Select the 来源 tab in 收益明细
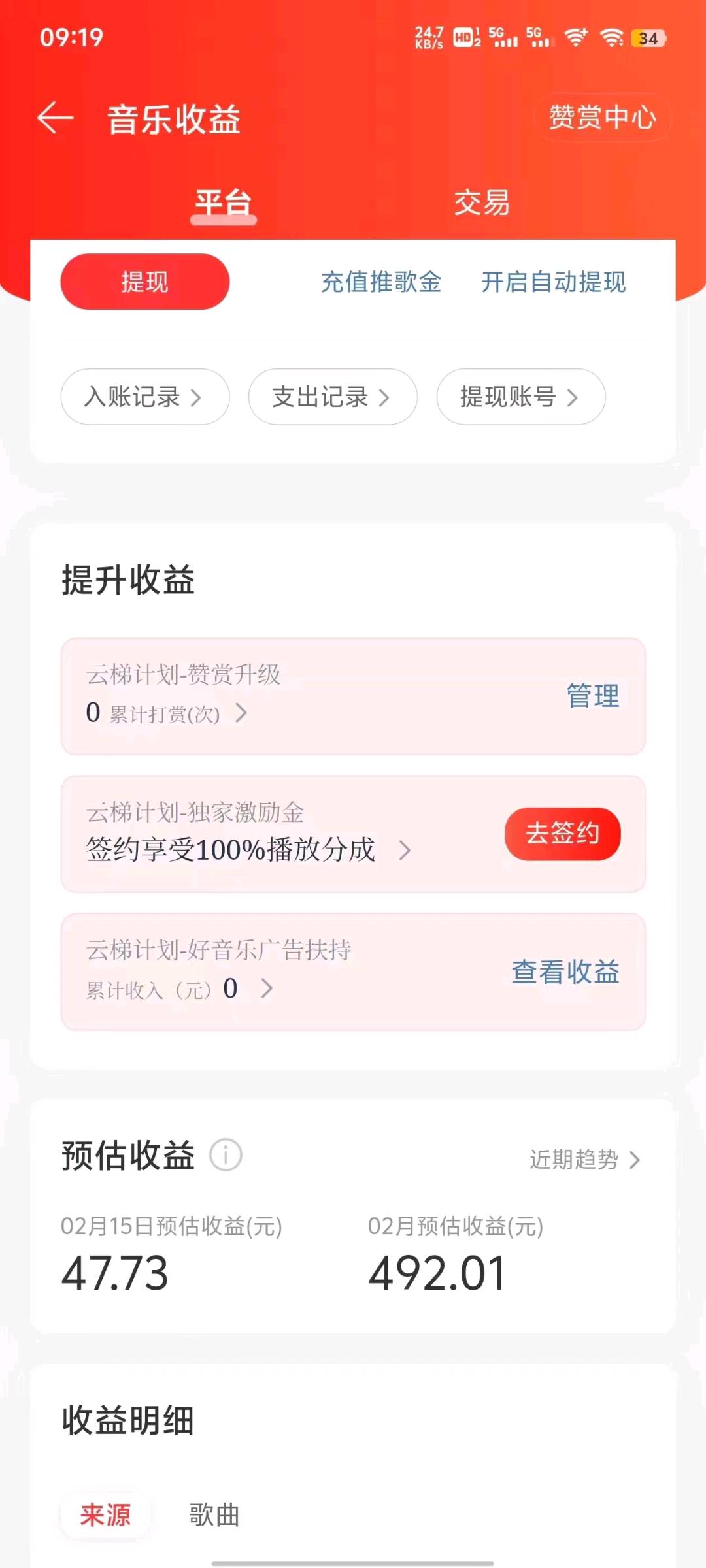The width and height of the screenshot is (706, 1568). [105, 1514]
